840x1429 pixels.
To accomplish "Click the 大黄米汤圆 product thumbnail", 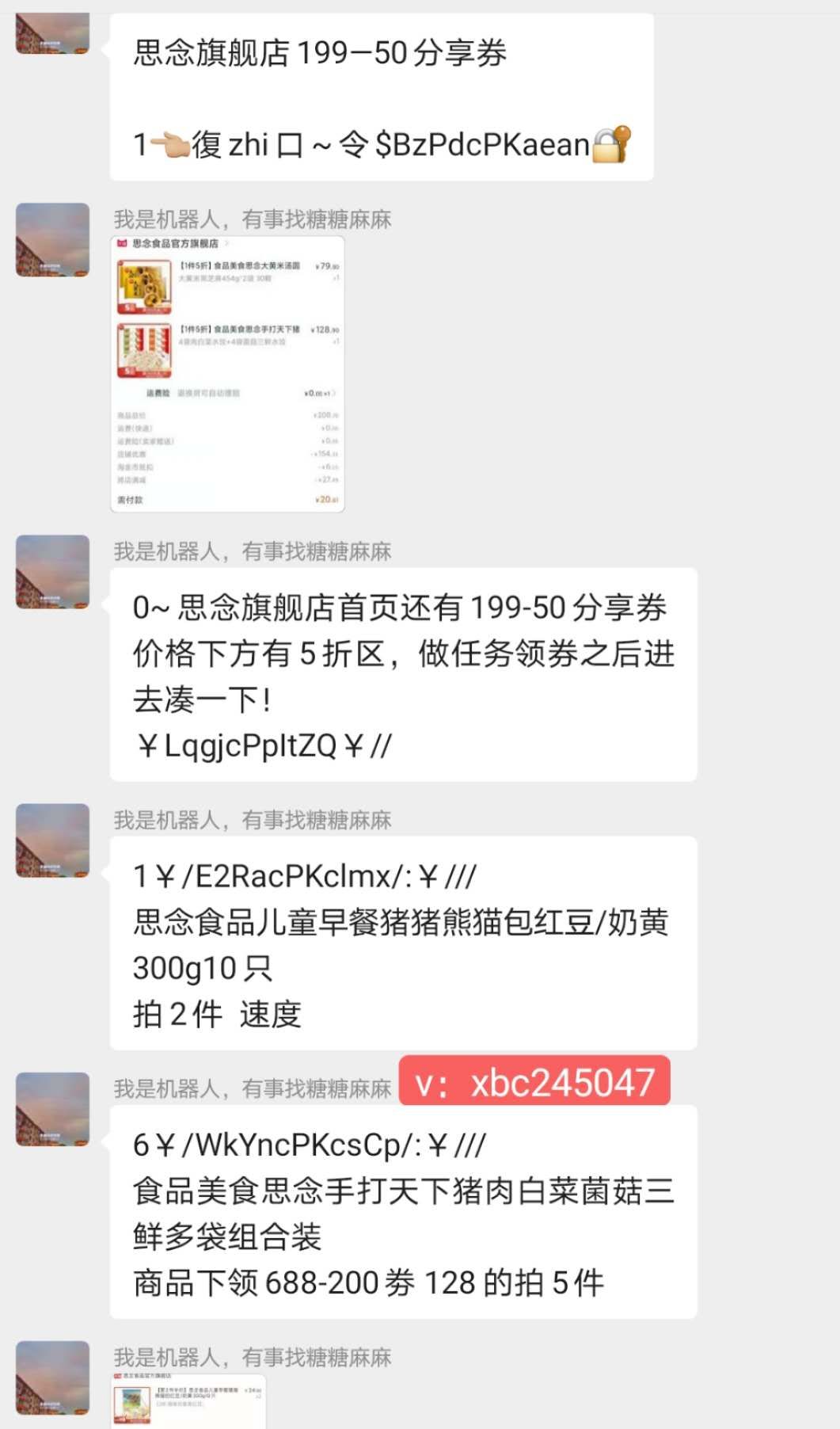I will click(145, 285).
